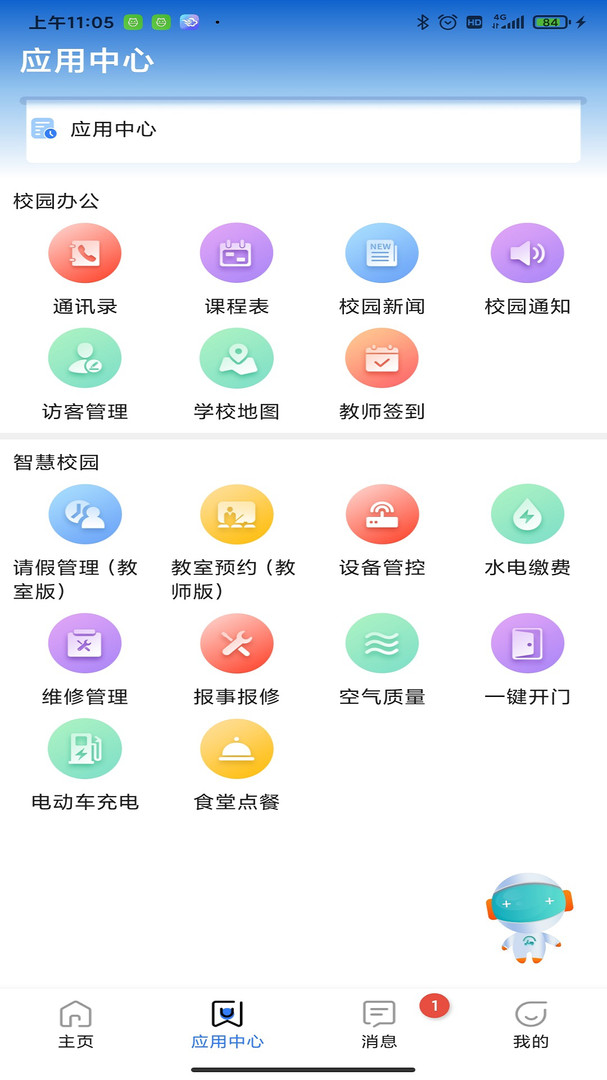Viewport: 607px width, 1080px height.
Task: Launch 访客管理 visitor management
Action: 85,359
